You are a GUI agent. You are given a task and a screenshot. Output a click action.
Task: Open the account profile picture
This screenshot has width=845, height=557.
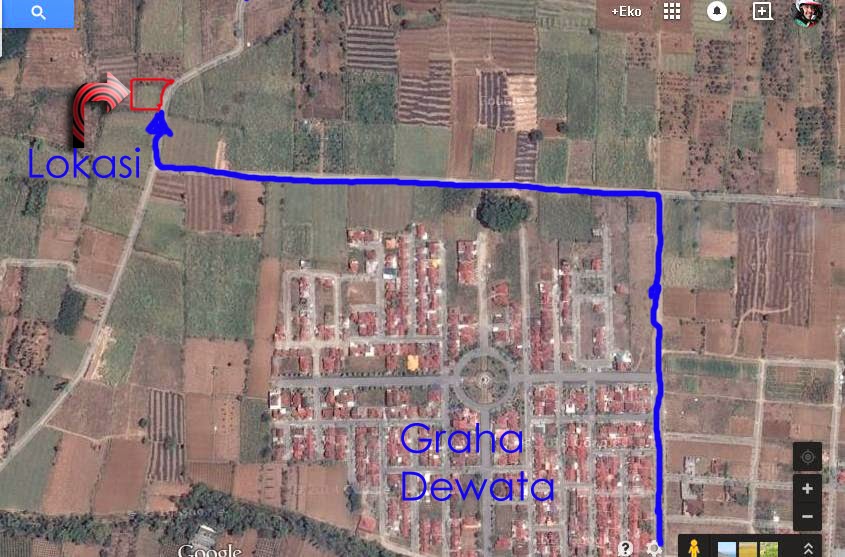(808, 12)
